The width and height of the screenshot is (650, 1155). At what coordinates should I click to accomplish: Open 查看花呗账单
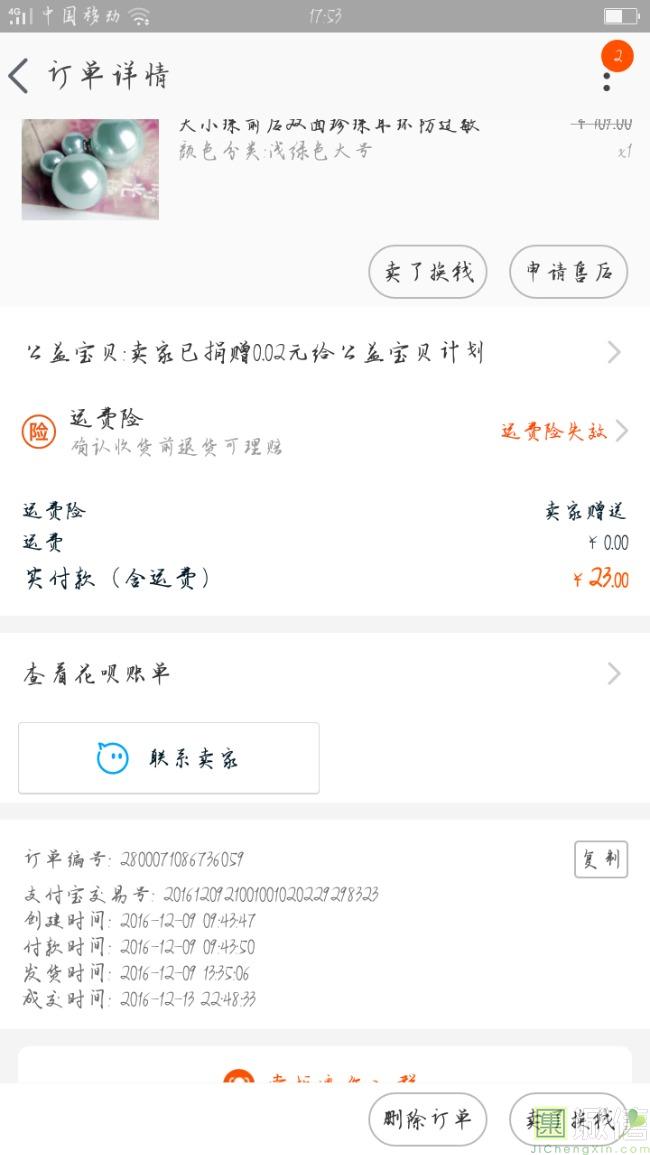[324, 674]
